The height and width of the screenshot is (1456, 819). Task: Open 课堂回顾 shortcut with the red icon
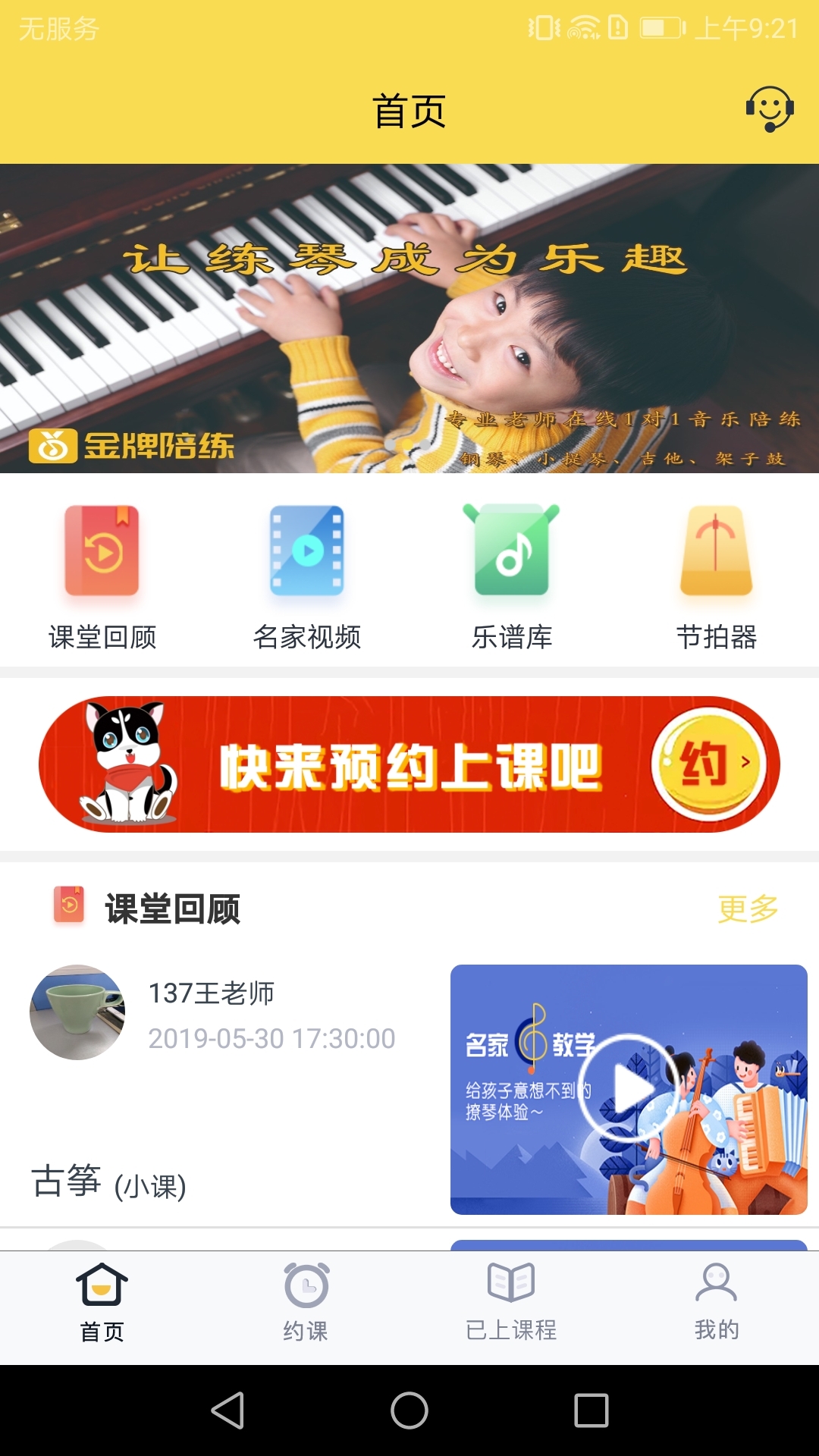click(102, 578)
